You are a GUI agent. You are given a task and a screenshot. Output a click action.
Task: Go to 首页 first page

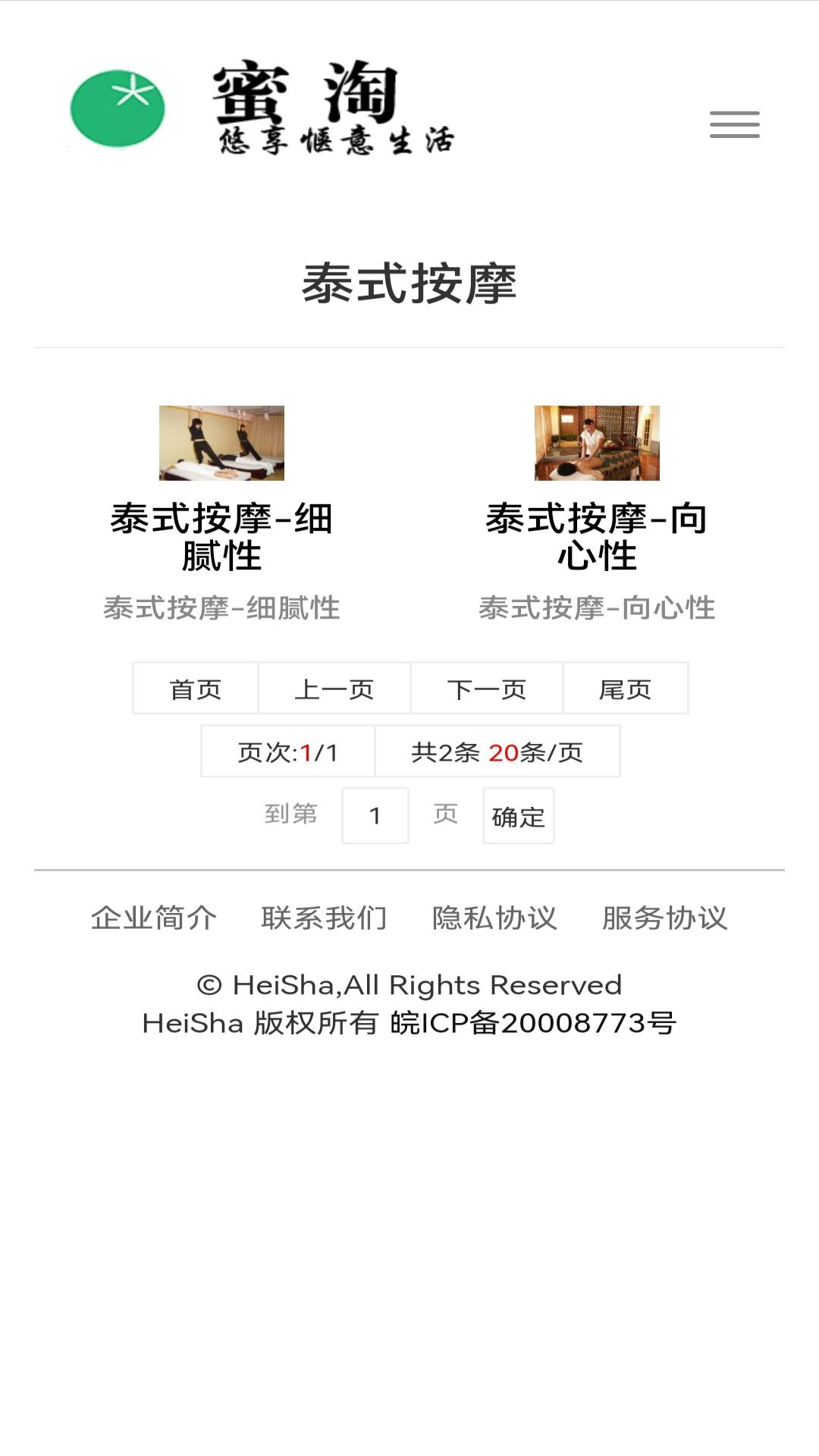point(196,689)
